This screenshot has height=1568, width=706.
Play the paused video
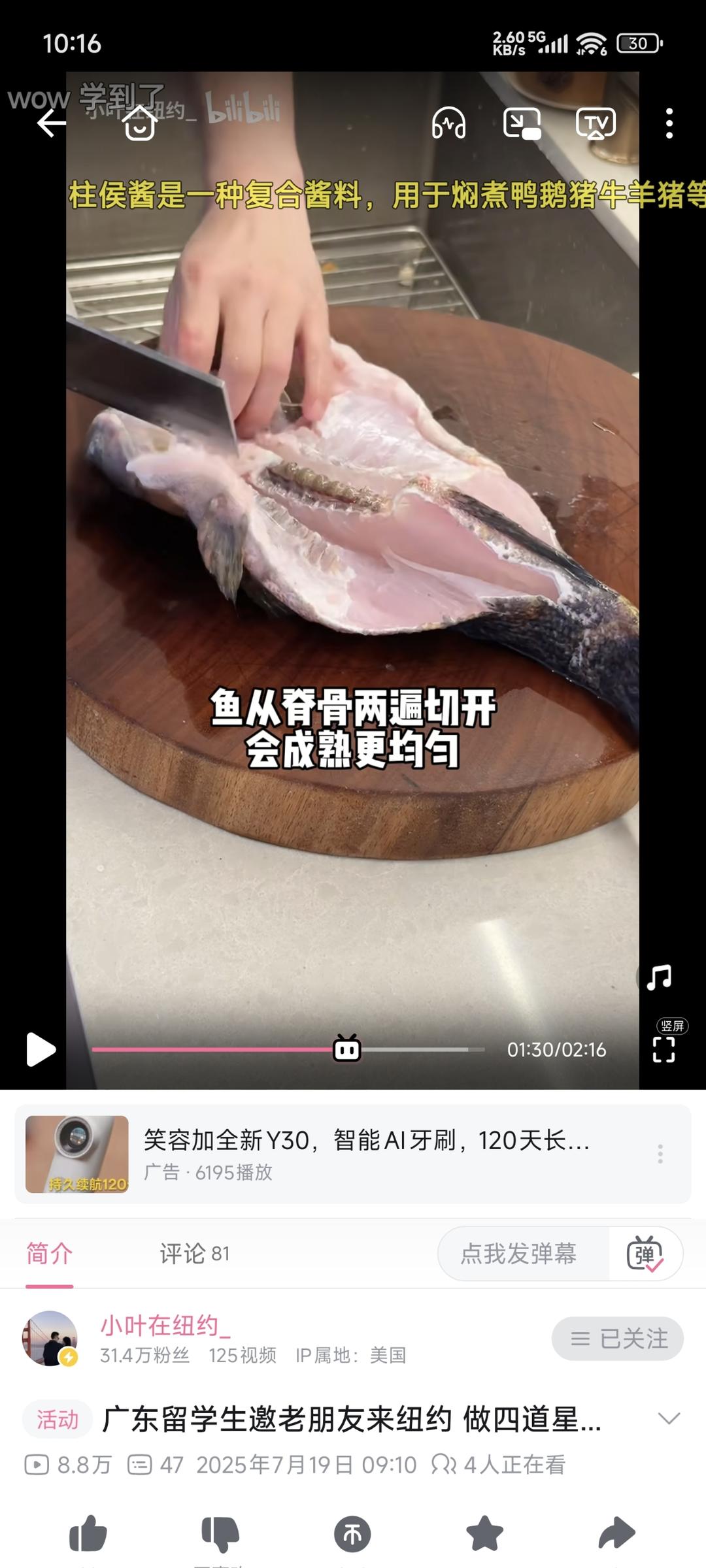click(41, 1049)
